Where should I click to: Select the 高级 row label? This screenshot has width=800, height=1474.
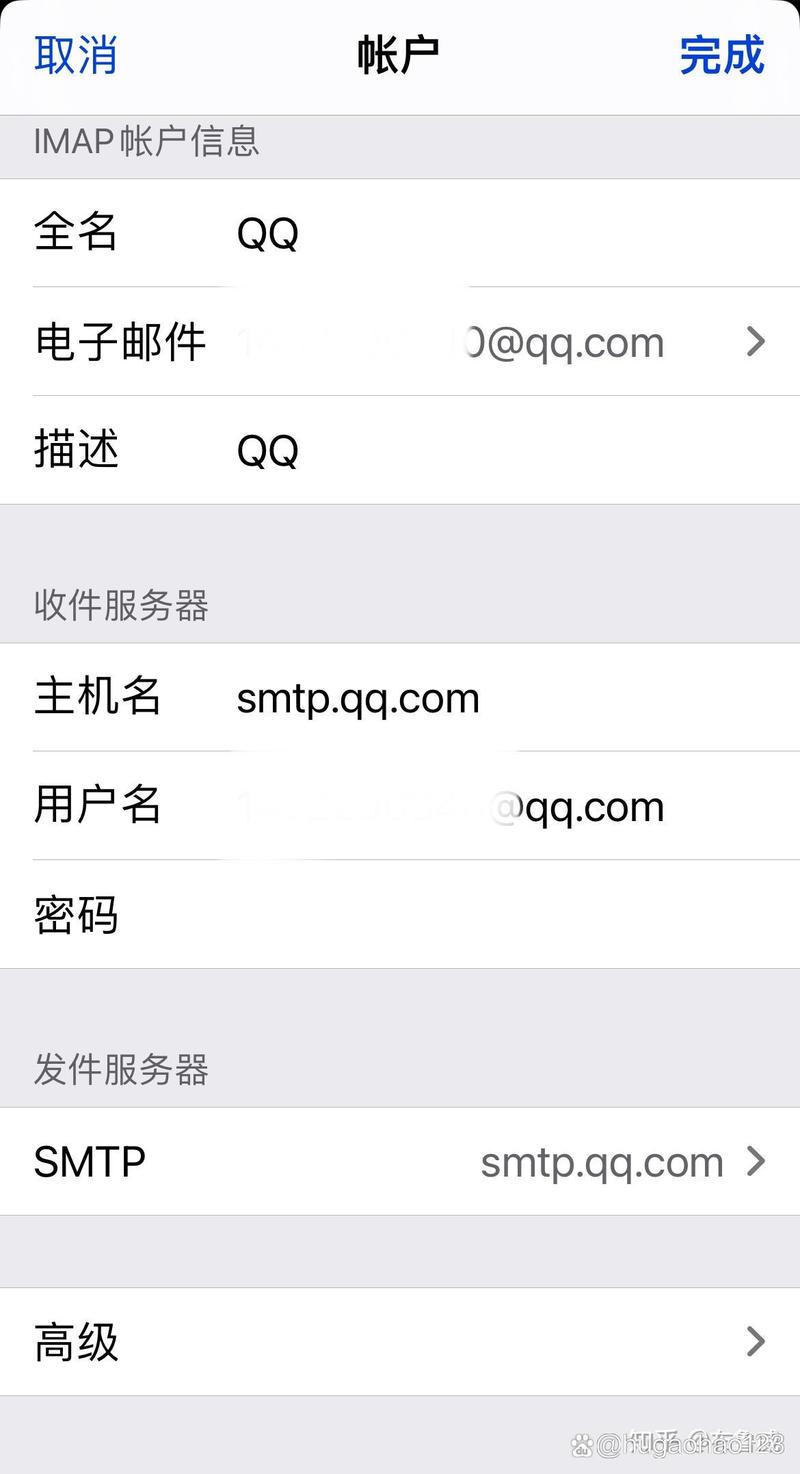coord(75,1342)
